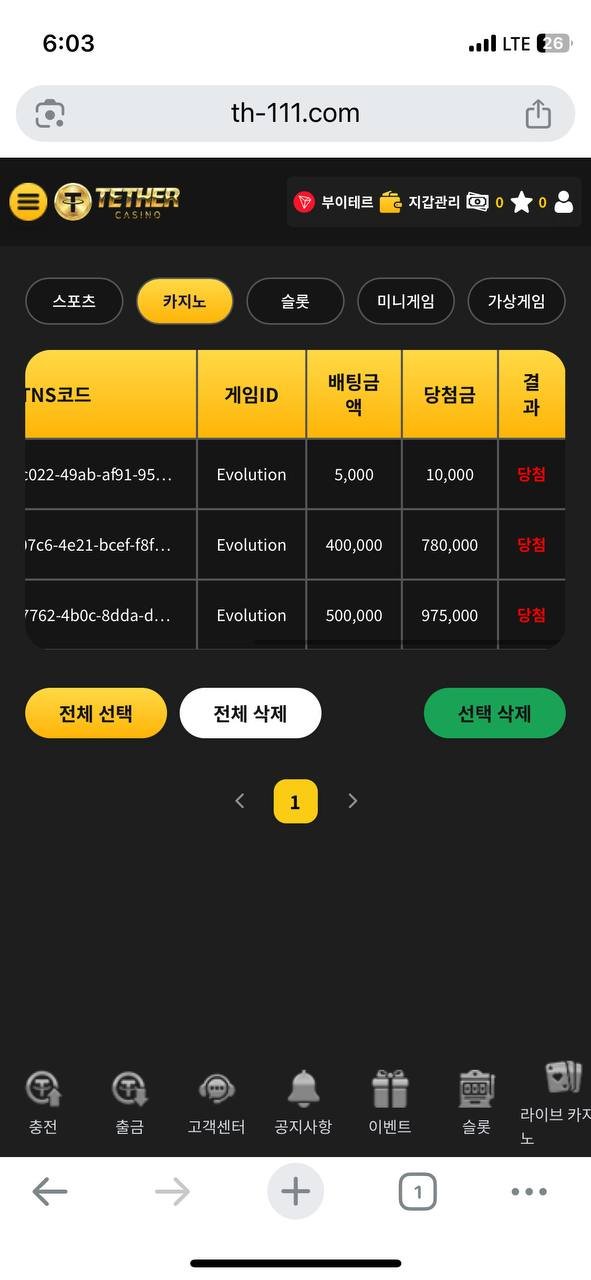Viewport: 591px width, 1280px height.
Task: Tap the 전체 선택 button
Action: (x=96, y=713)
